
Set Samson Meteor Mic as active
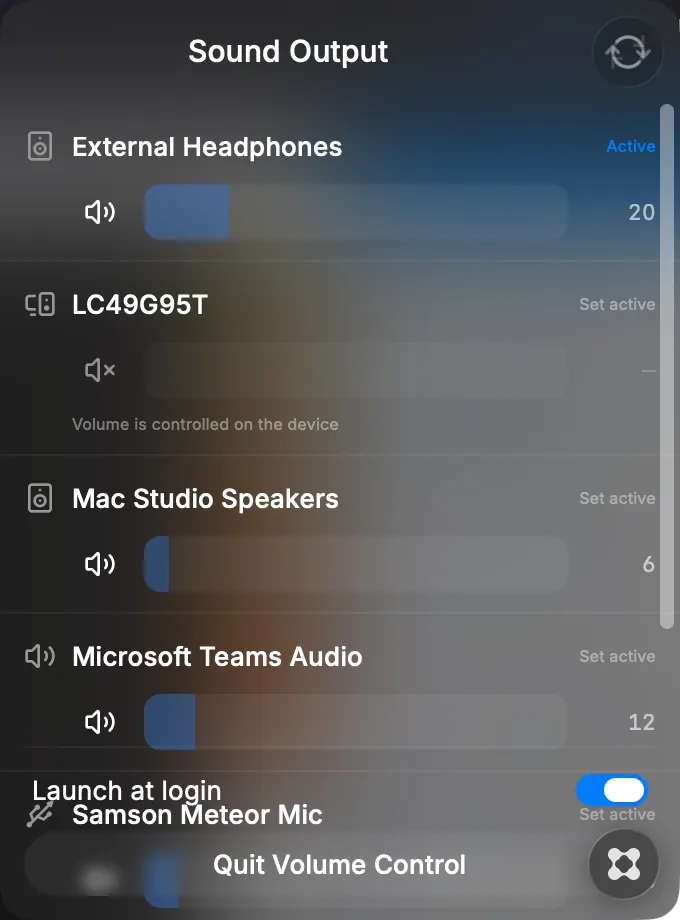617,814
